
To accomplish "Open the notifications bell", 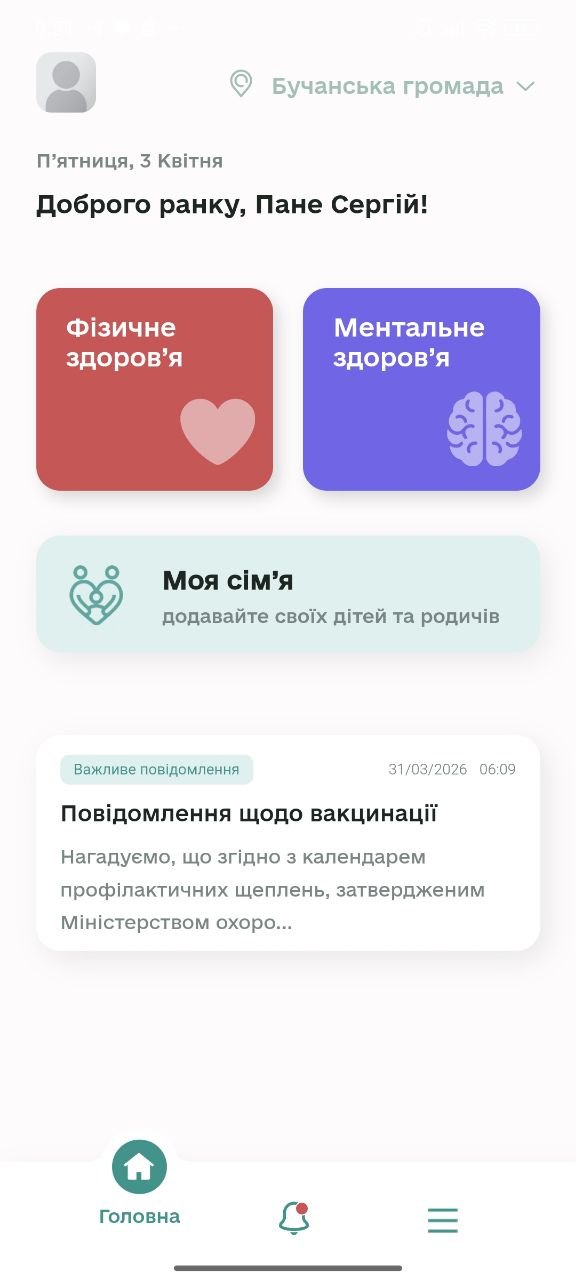I will pyautogui.click(x=294, y=1218).
